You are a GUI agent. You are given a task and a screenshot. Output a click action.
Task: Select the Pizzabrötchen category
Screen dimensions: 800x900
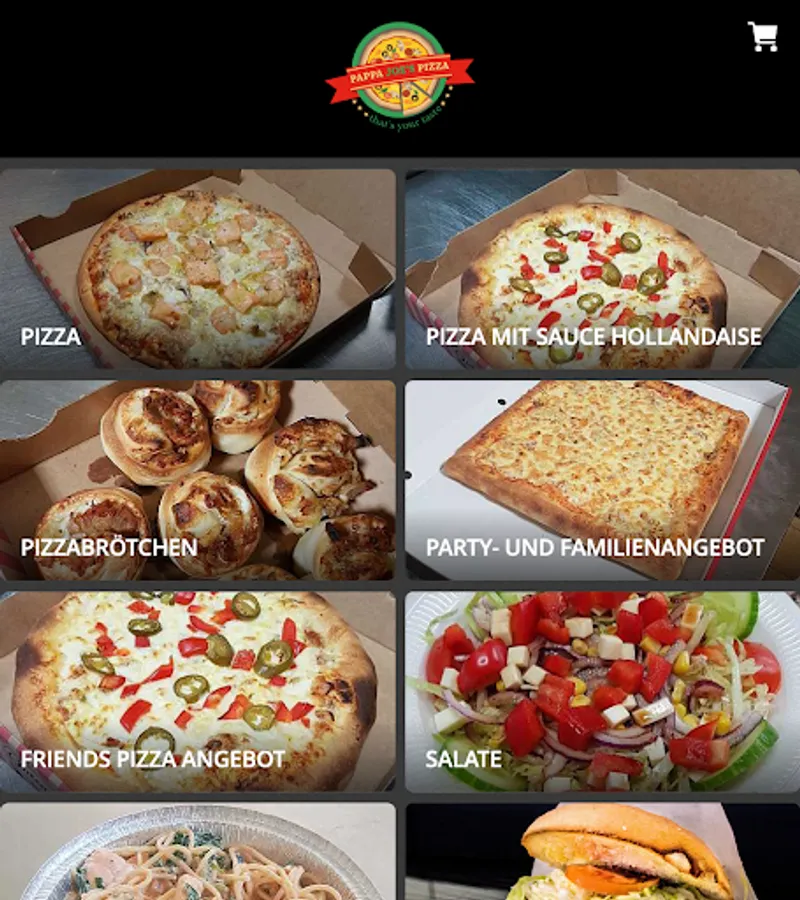198,480
